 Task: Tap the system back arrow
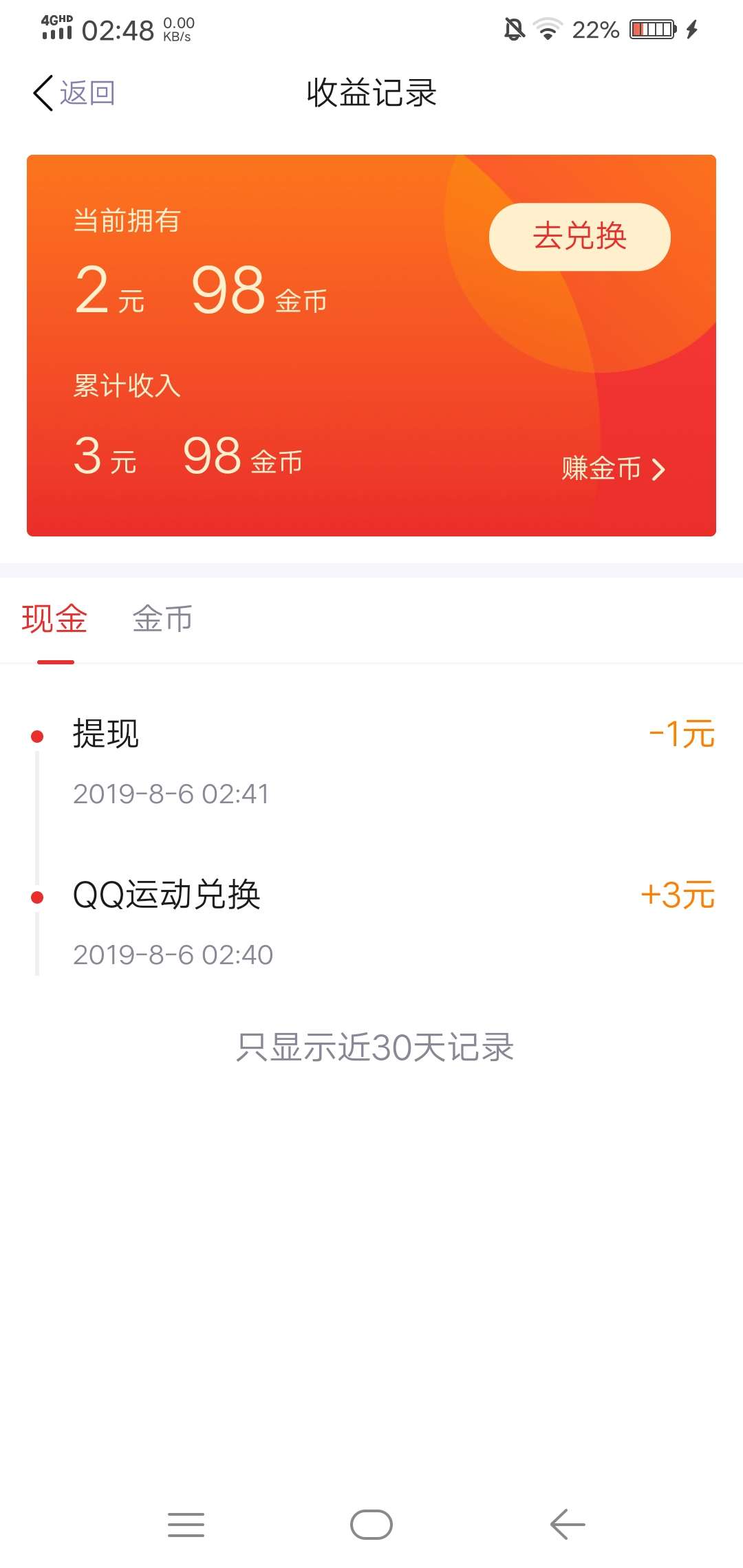568,1525
